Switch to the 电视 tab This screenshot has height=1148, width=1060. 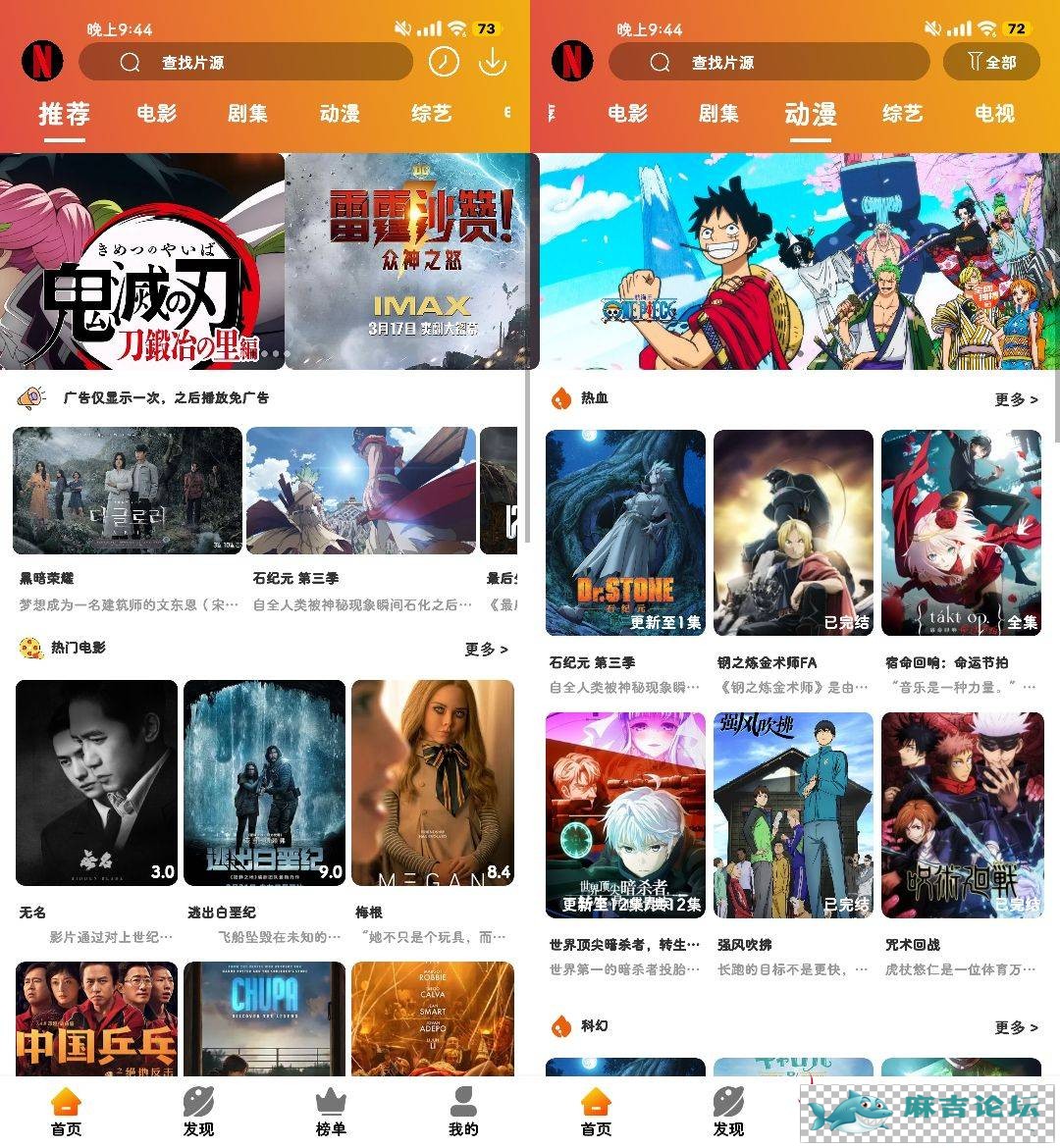(x=993, y=114)
